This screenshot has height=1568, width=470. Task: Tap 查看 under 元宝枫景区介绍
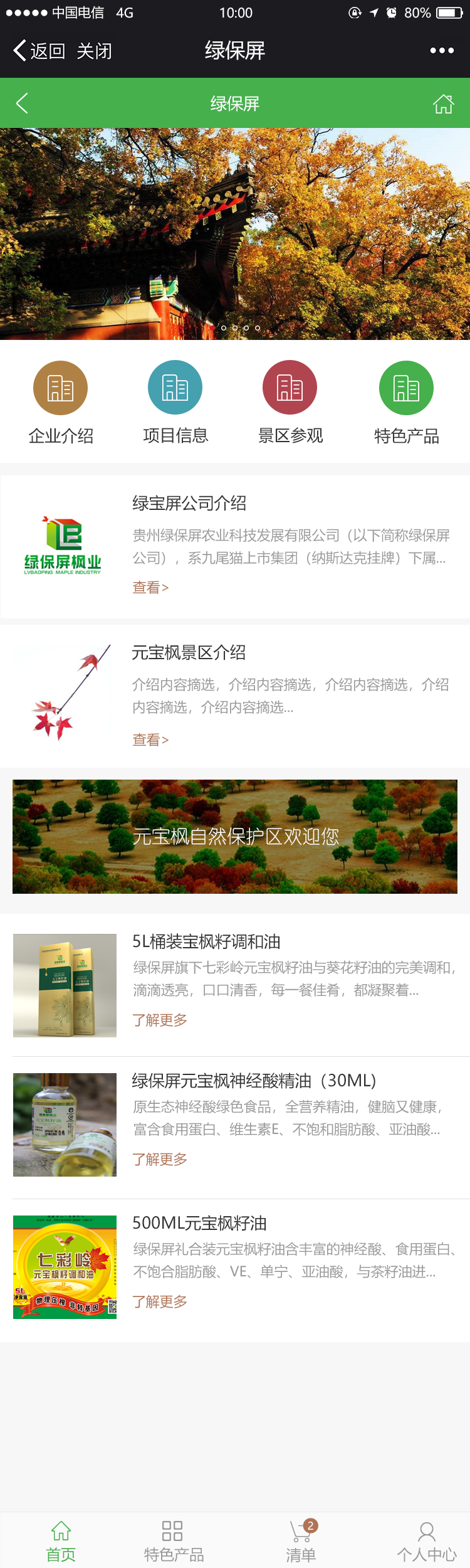pos(150,740)
